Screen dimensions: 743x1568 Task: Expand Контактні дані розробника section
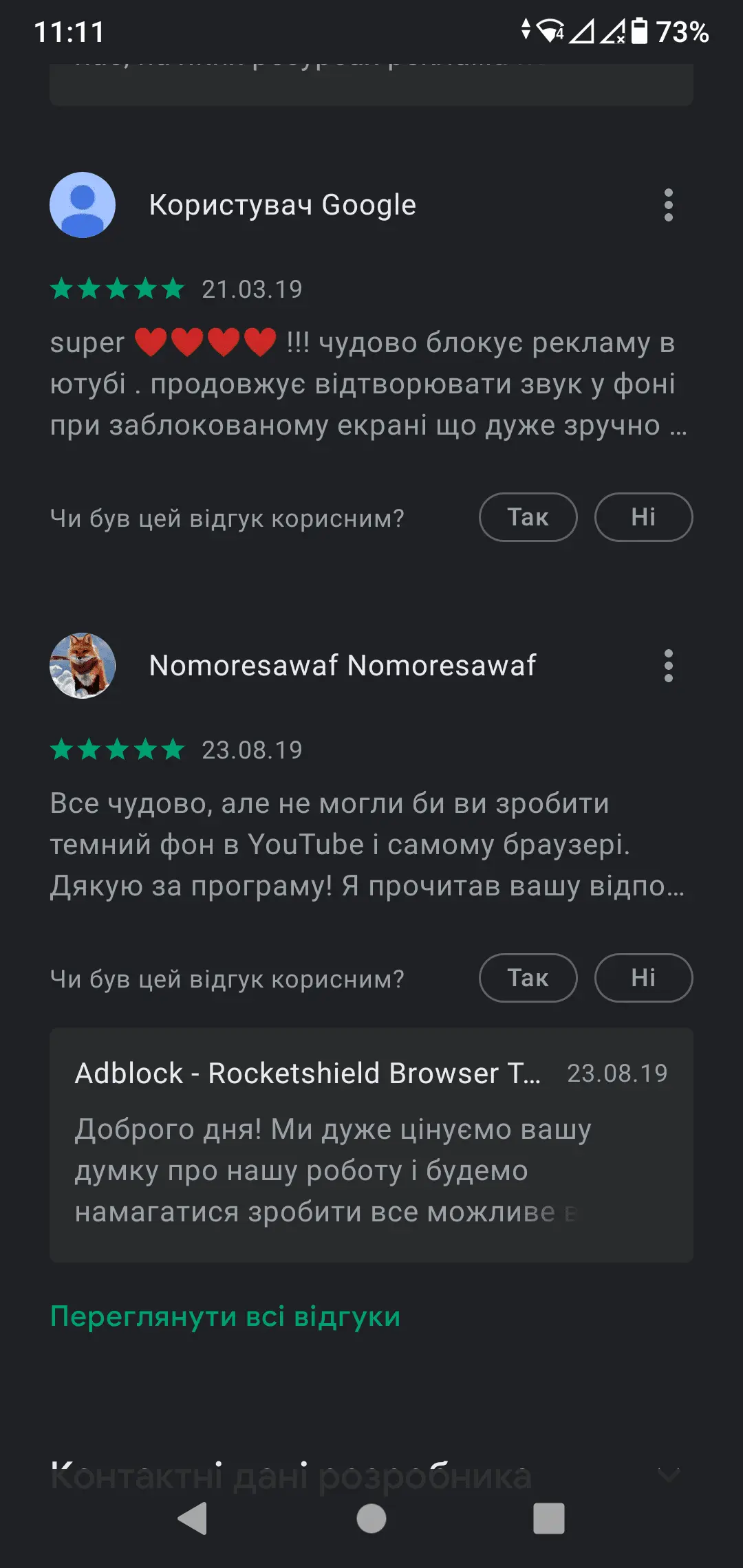[668, 1475]
